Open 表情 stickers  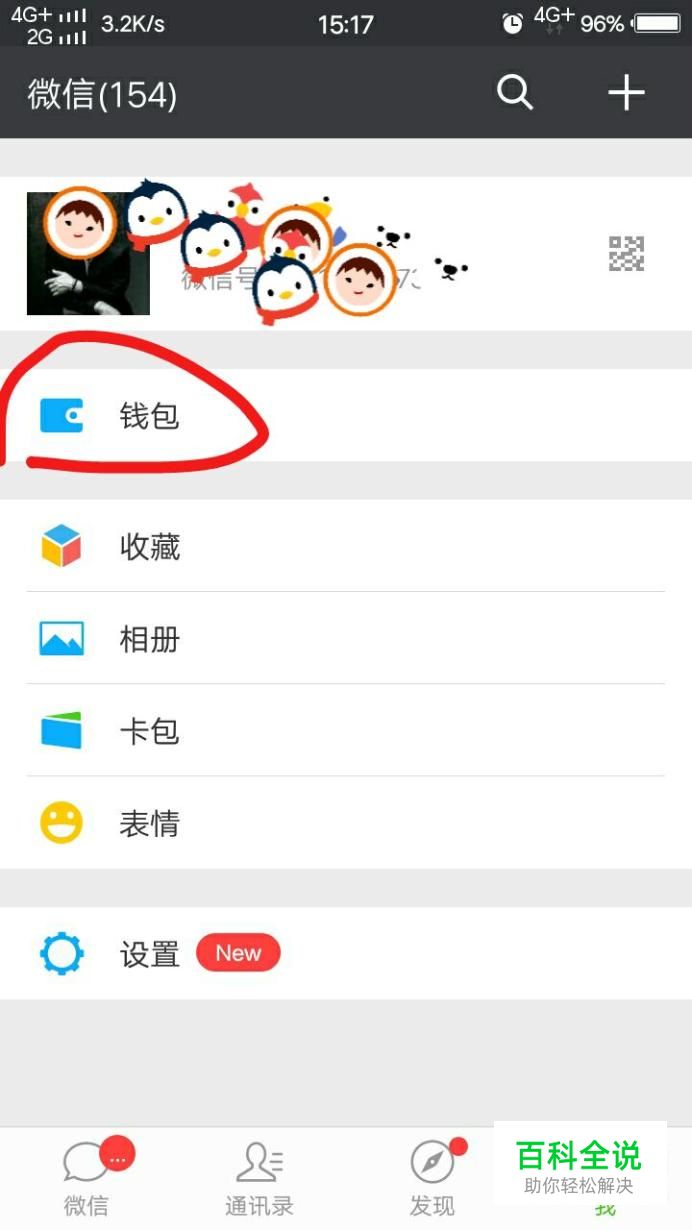point(346,823)
